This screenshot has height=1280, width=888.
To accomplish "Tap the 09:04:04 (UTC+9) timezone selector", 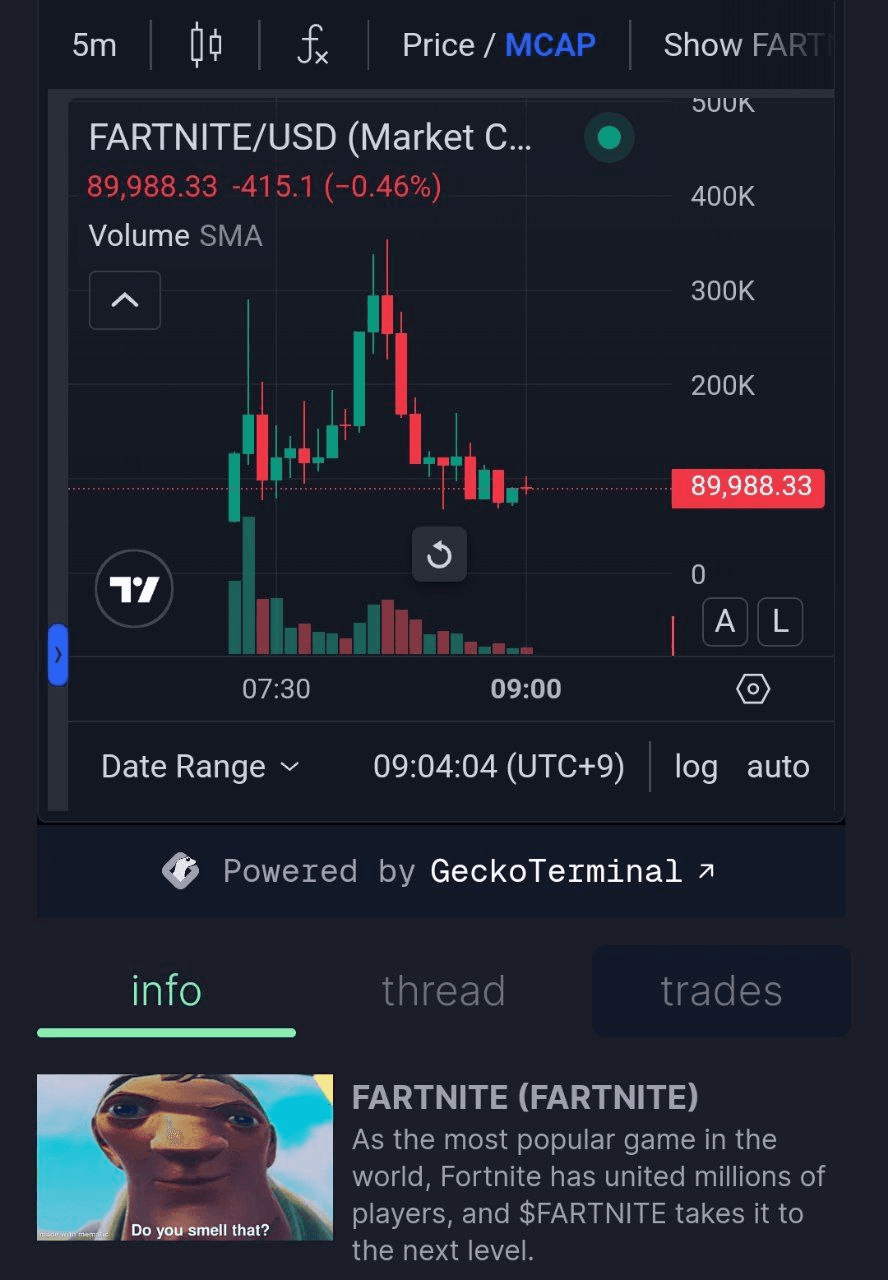I will [498, 767].
